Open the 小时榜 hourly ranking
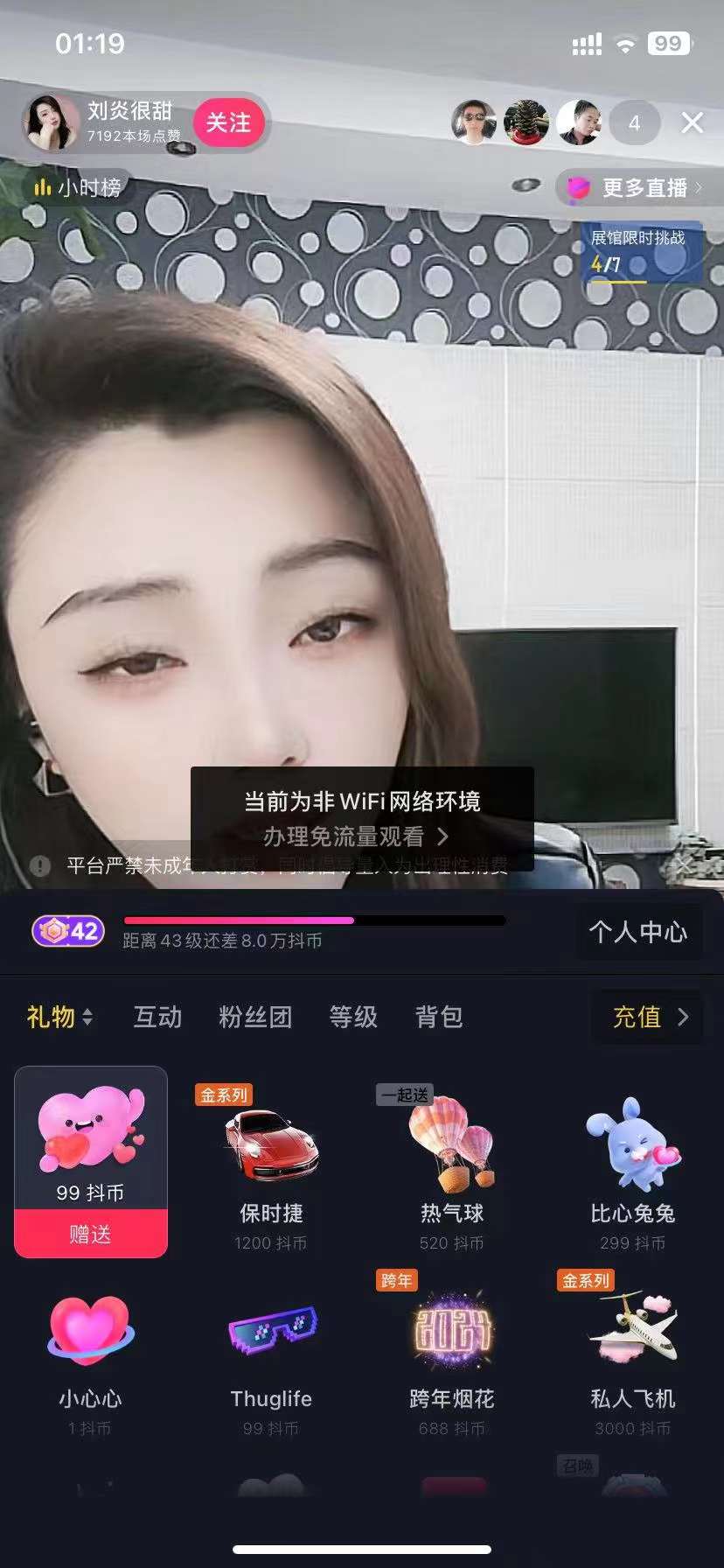 pos(79,187)
